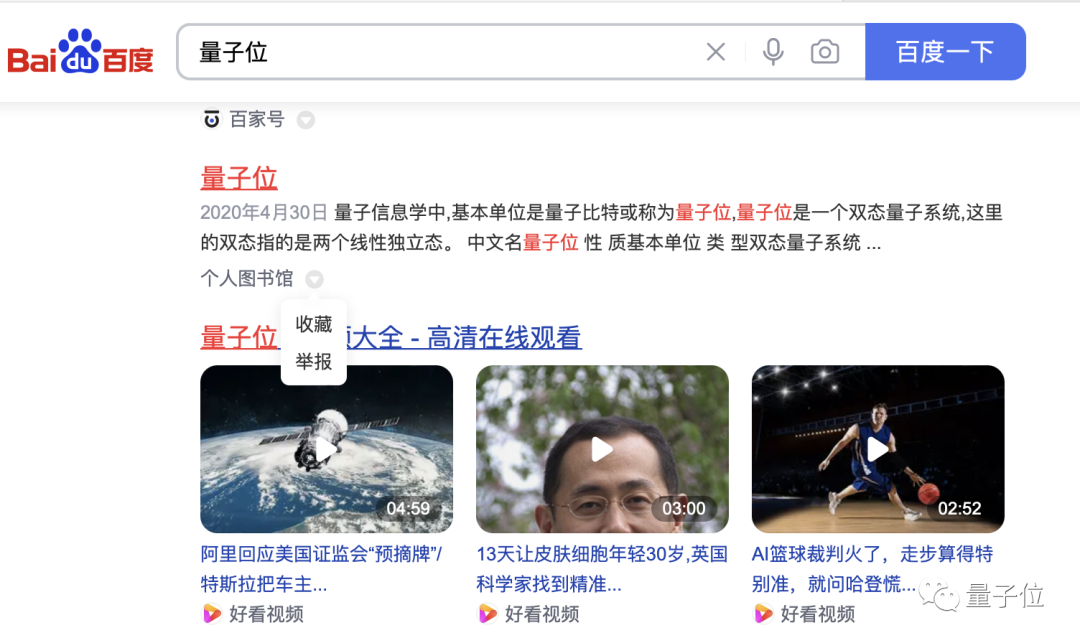Select 收藏 in the popup menu
This screenshot has width=1080, height=643.
coord(313,324)
